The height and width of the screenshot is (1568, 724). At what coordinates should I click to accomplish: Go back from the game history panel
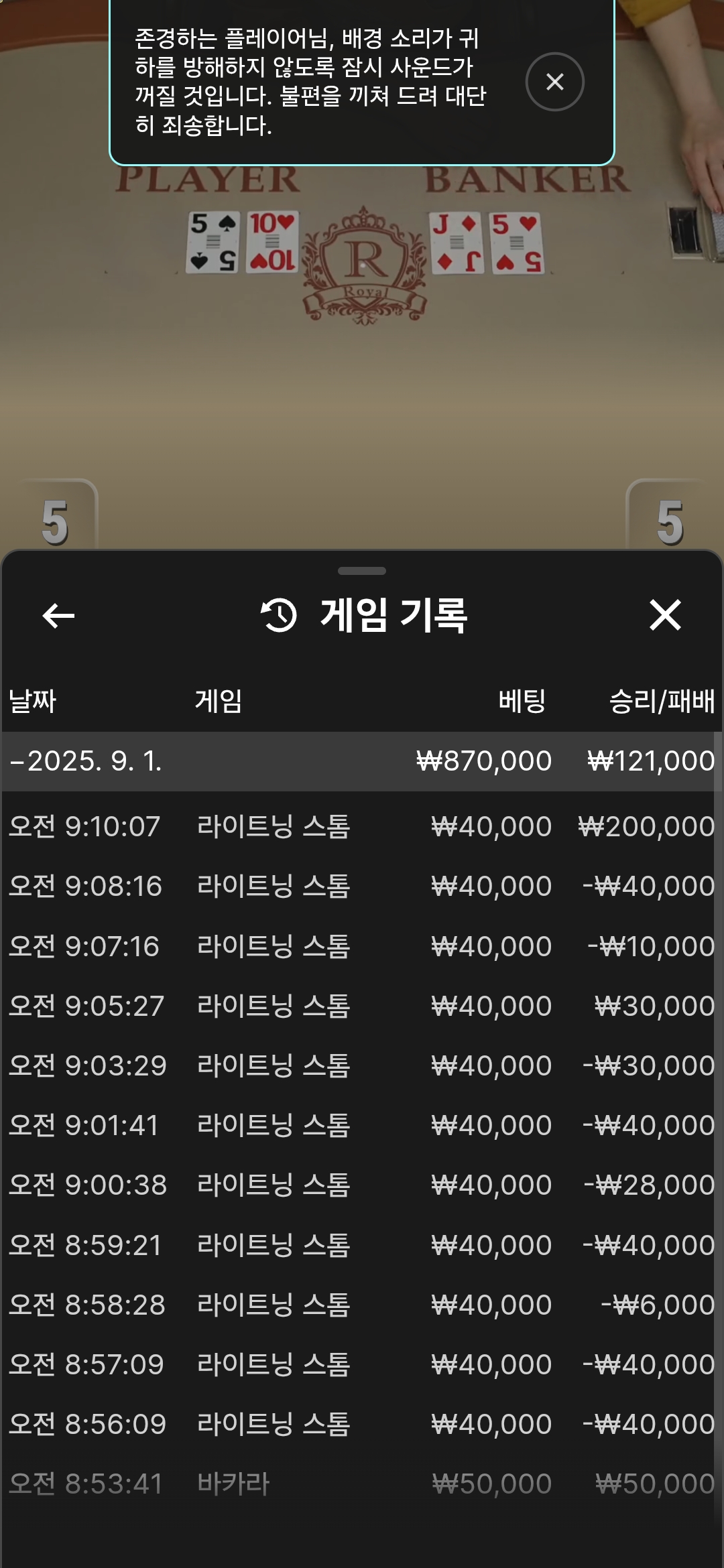coord(58,615)
